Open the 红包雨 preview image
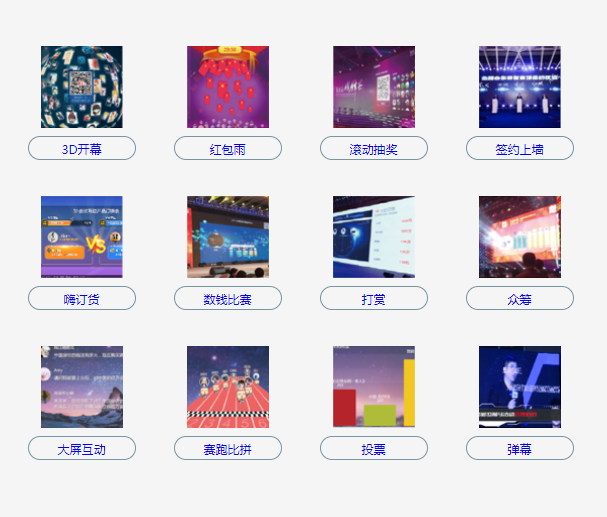607x517 pixels. 228,87
